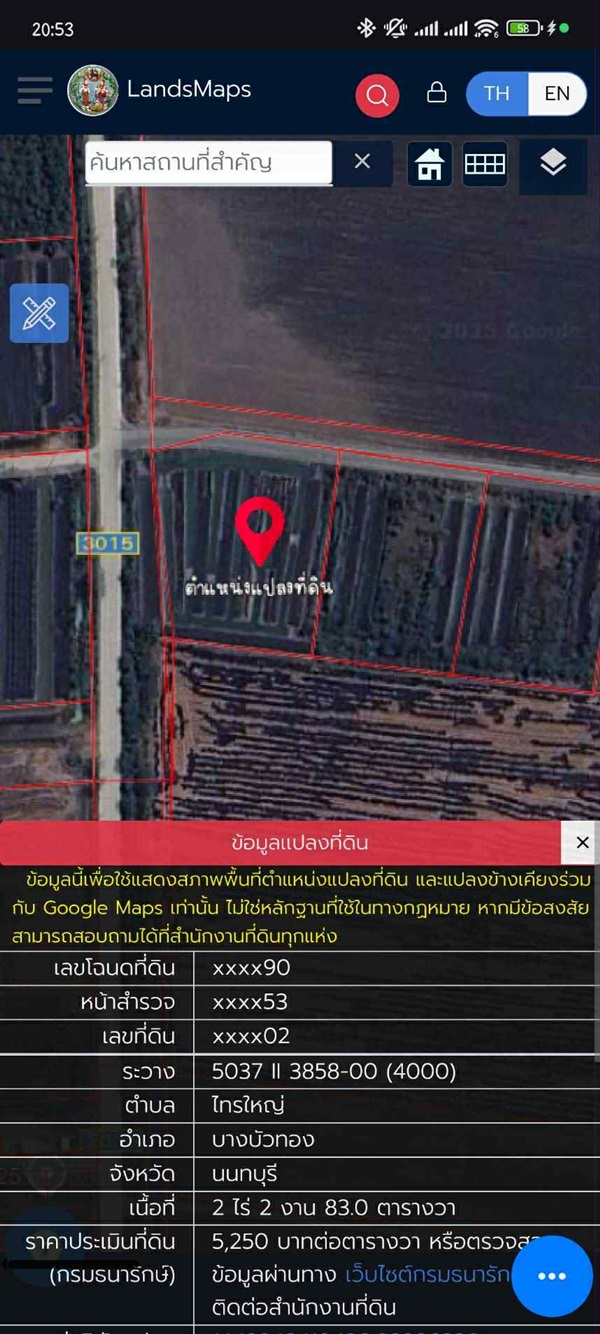Open the grid tool button

(x=485, y=164)
